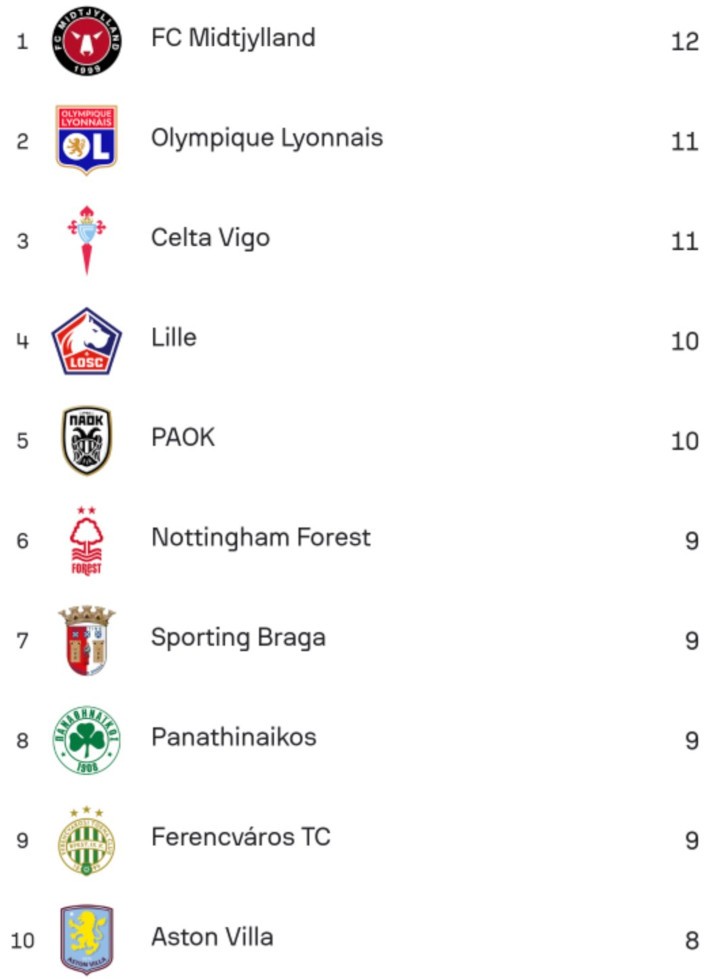Select Olympique Lyonnais in the standings
The width and height of the screenshot is (720, 979).
(x=266, y=138)
